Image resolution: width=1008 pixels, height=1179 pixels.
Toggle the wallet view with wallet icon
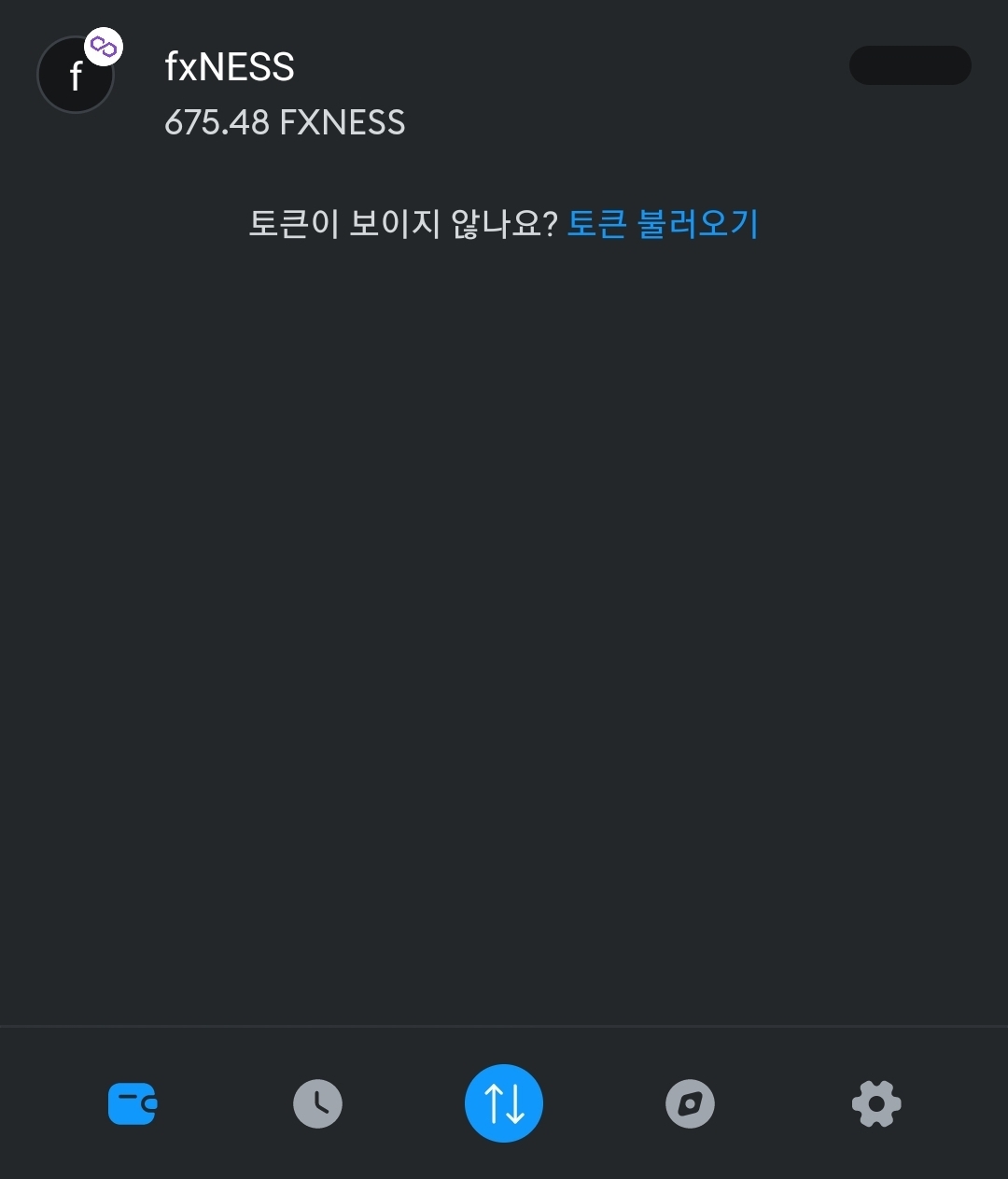(x=133, y=1103)
